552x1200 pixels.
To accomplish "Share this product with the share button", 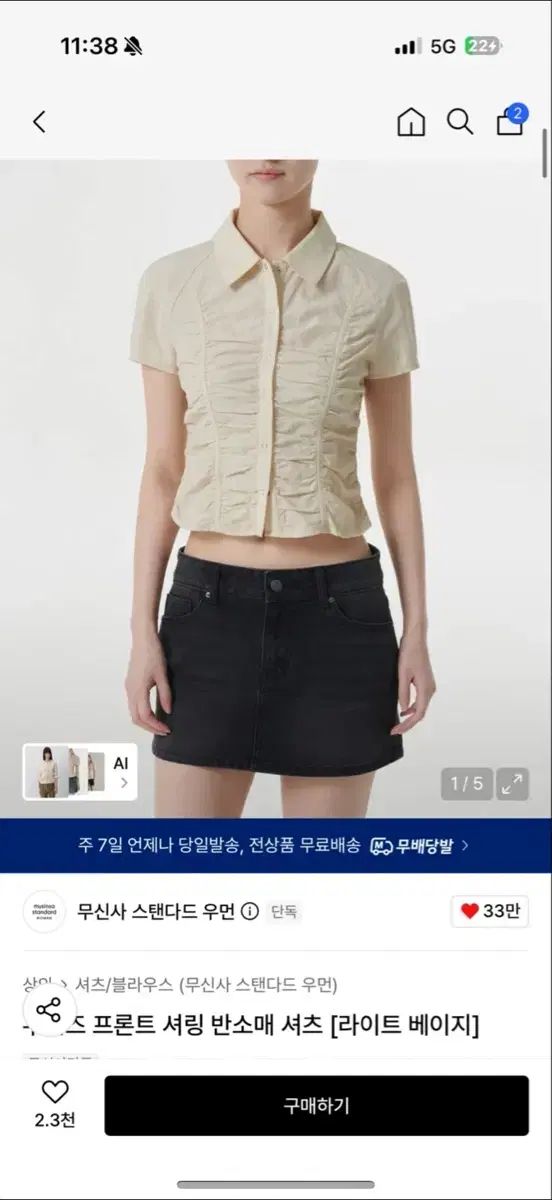I will point(48,1009).
